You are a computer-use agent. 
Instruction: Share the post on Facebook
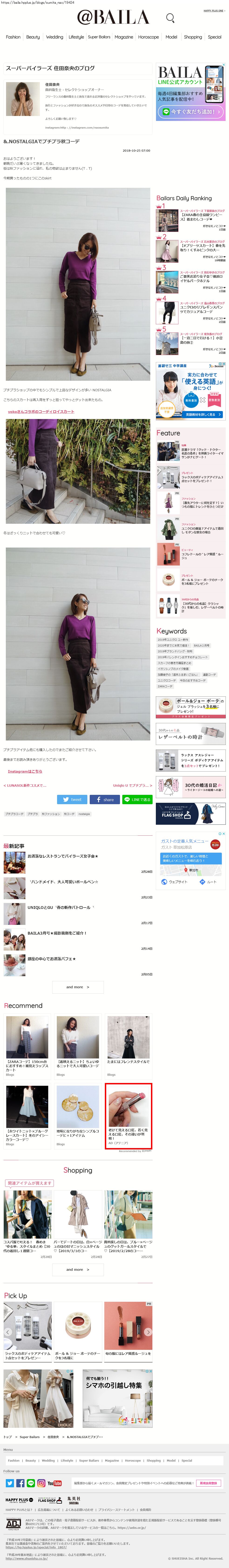point(104,799)
